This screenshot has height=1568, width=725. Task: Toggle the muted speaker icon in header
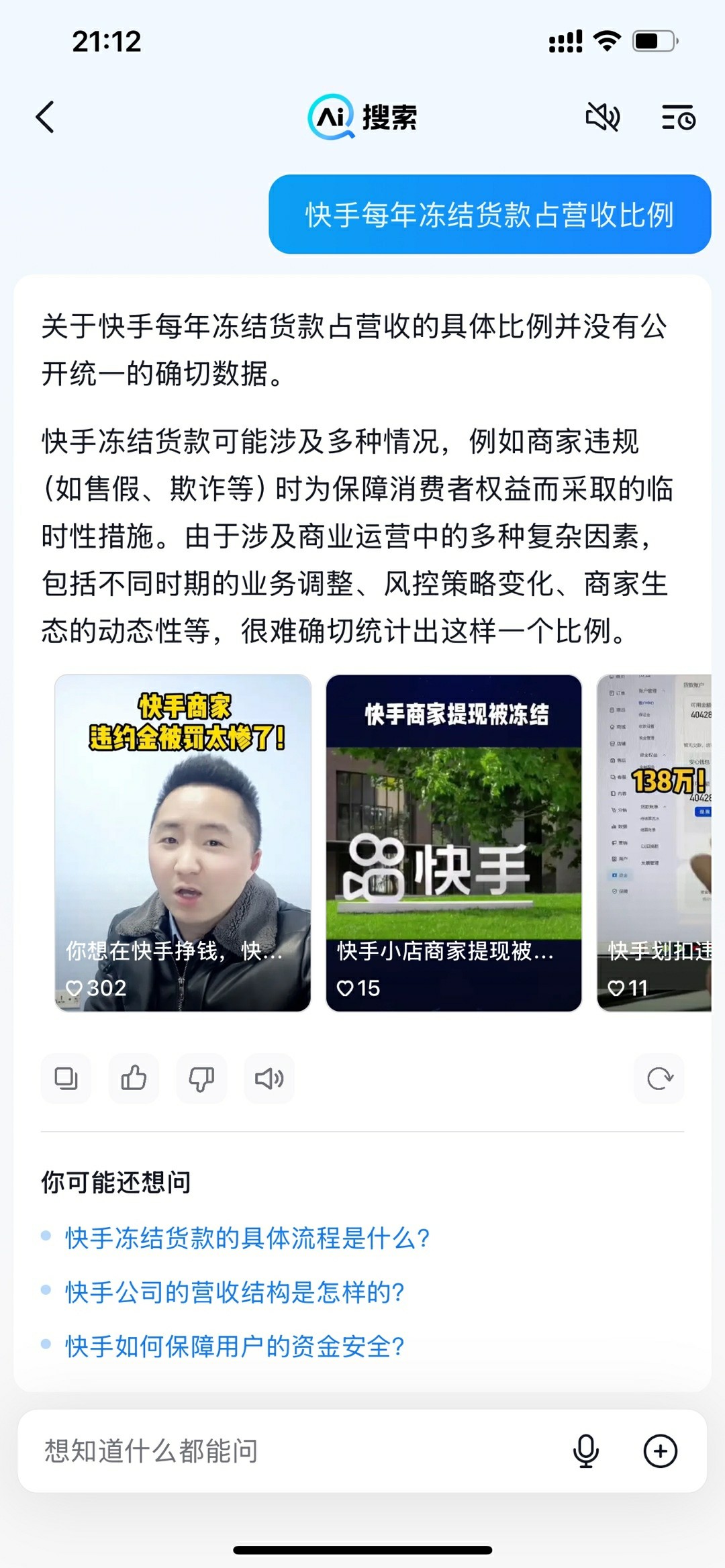tap(602, 117)
